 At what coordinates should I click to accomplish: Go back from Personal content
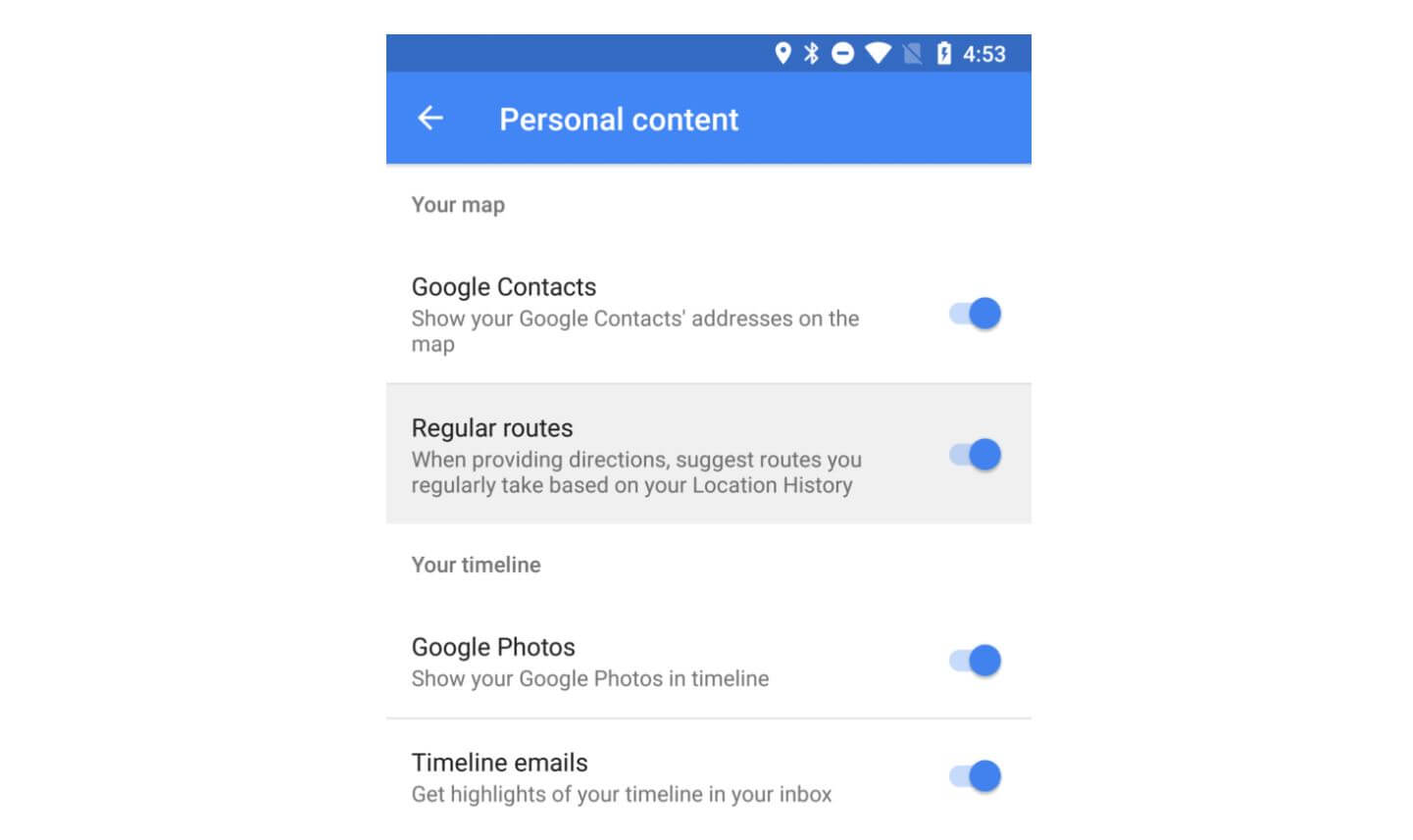point(430,119)
